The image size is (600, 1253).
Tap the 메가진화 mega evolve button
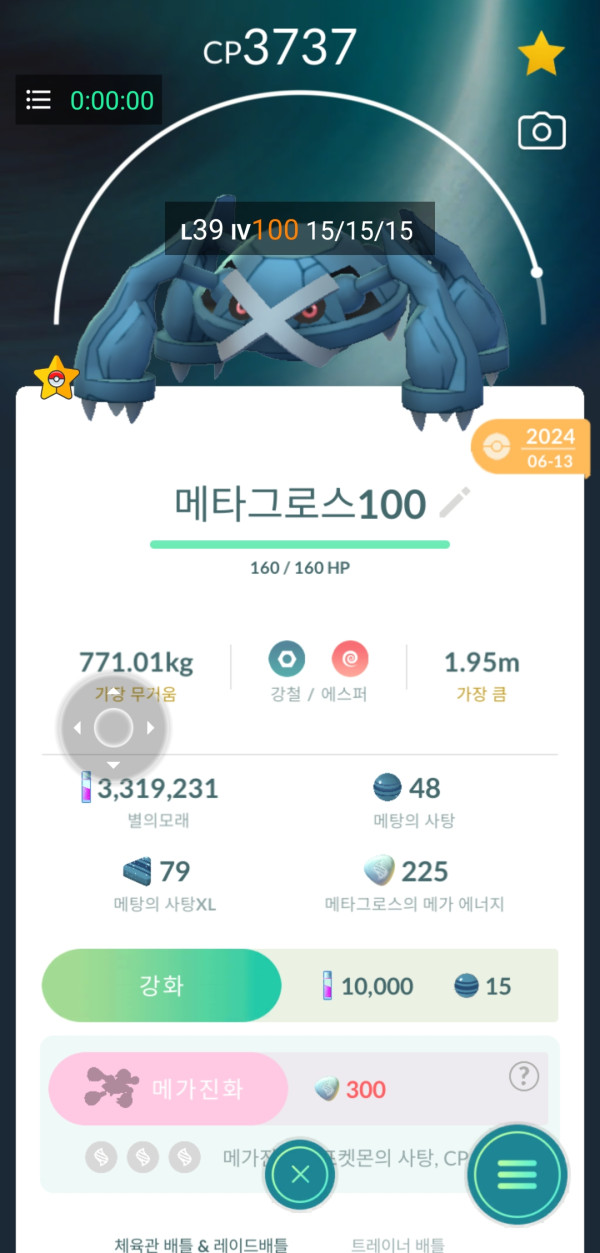click(x=167, y=1089)
